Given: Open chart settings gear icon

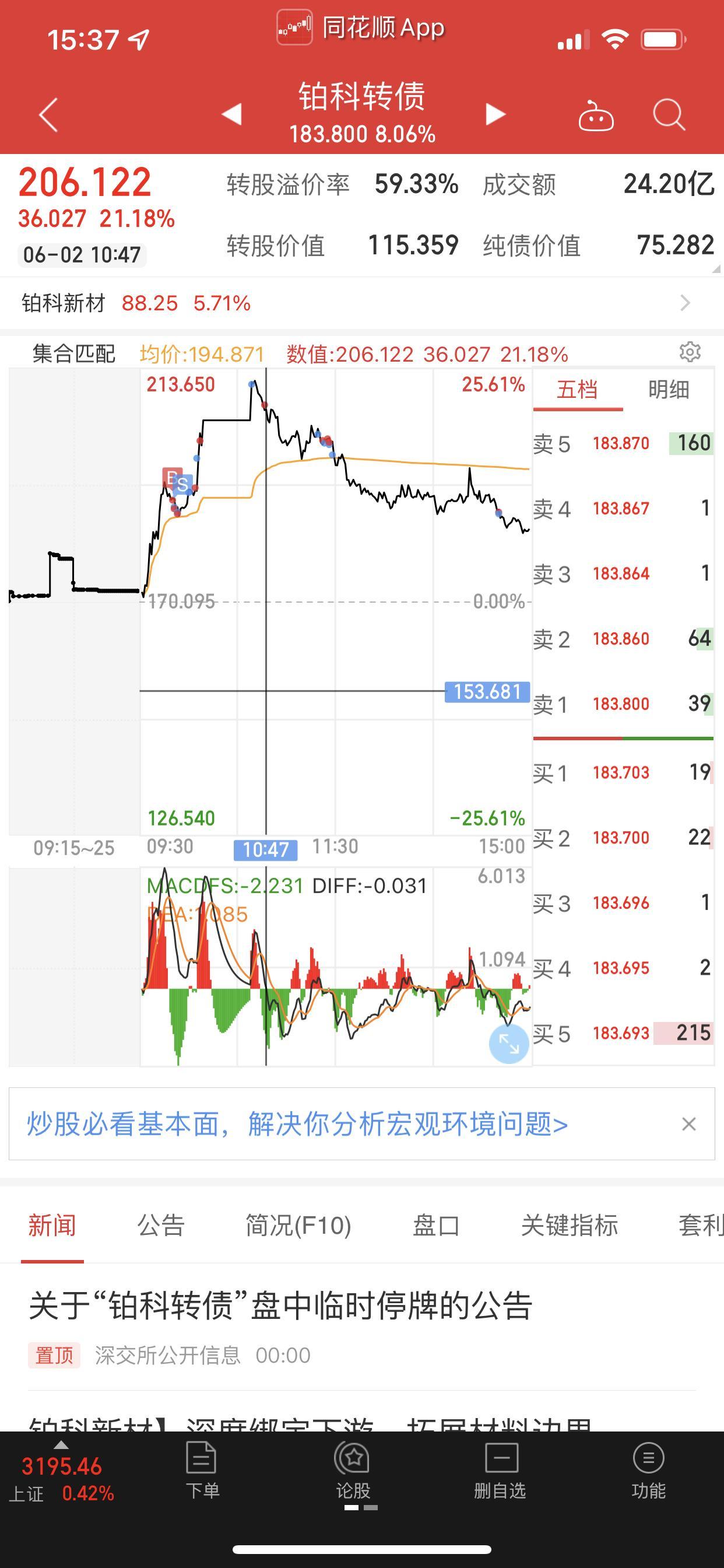Looking at the screenshot, I should [690, 352].
